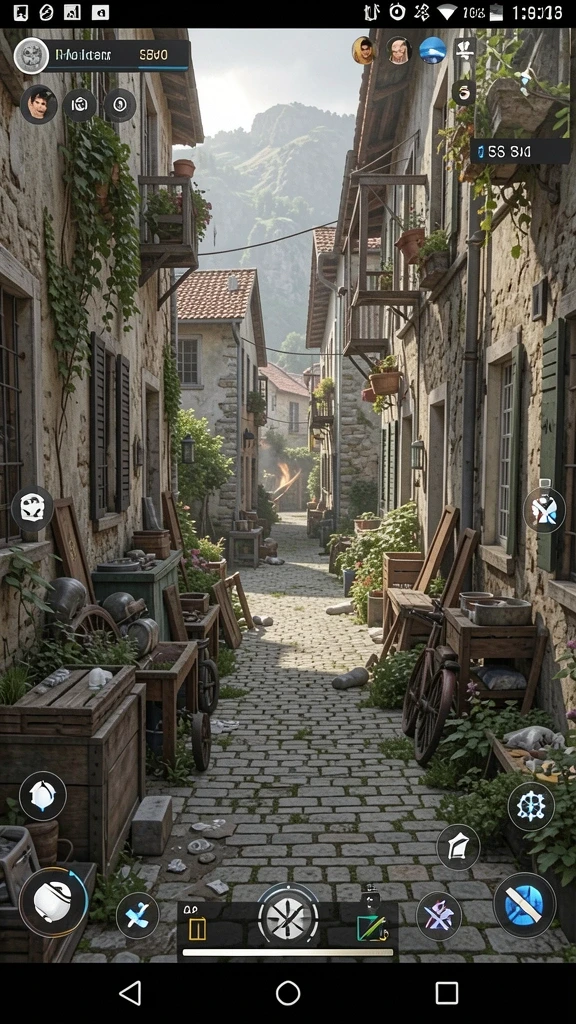Trigger the pink crossed-swords skill
Screen dimensions: 576x1024
[x=439, y=915]
